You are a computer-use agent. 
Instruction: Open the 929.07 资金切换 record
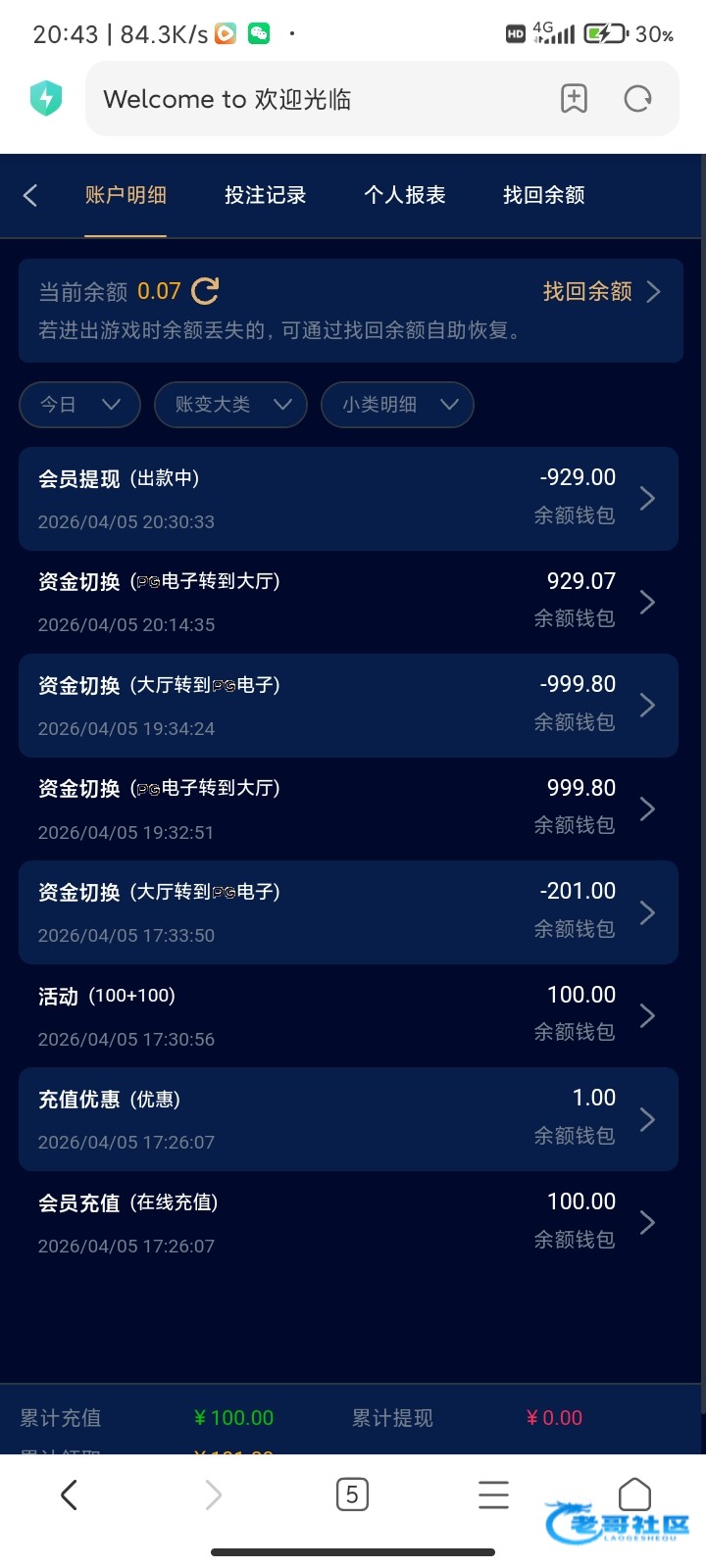348,602
